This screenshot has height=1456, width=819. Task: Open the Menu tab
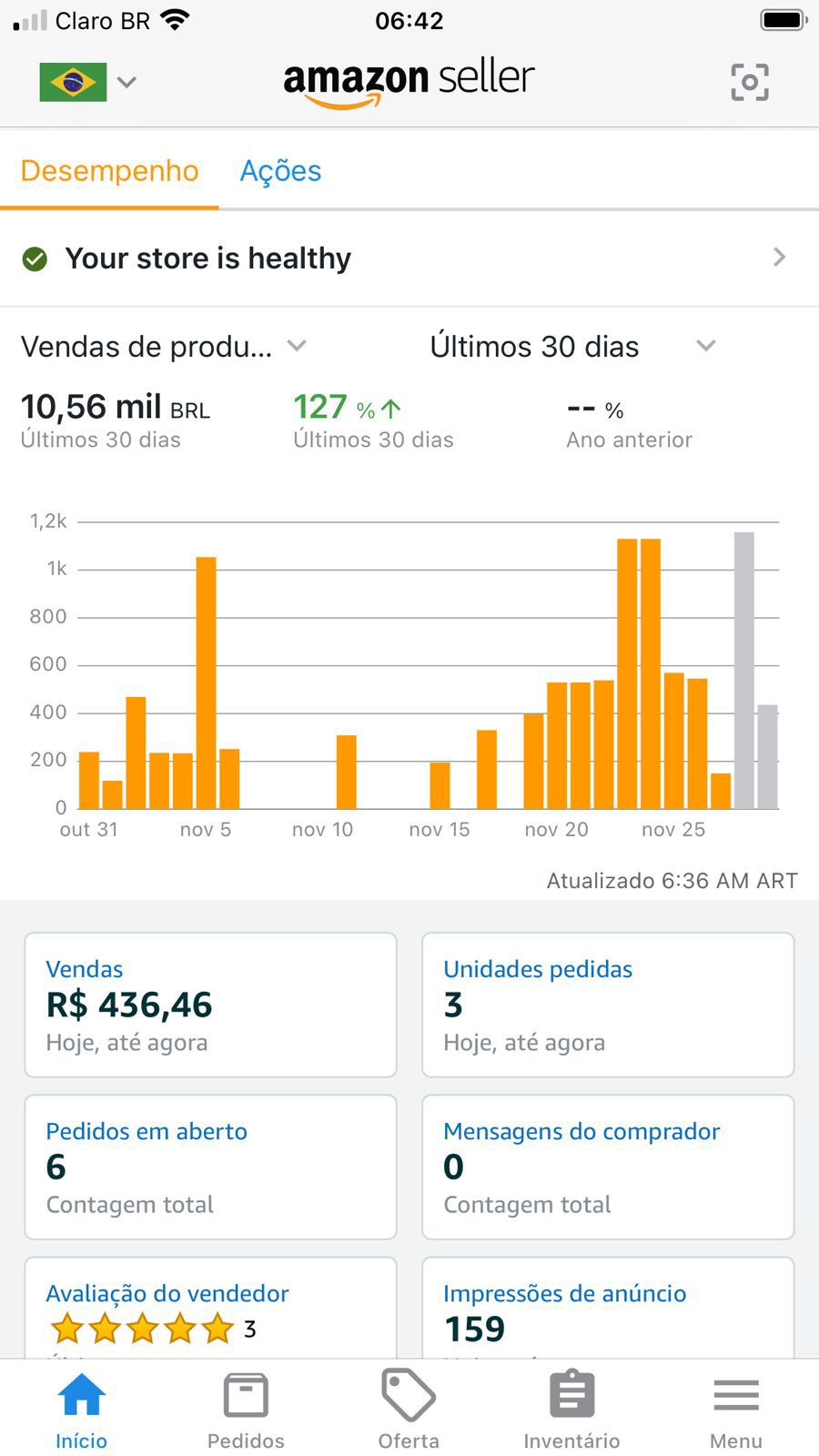(735, 1409)
